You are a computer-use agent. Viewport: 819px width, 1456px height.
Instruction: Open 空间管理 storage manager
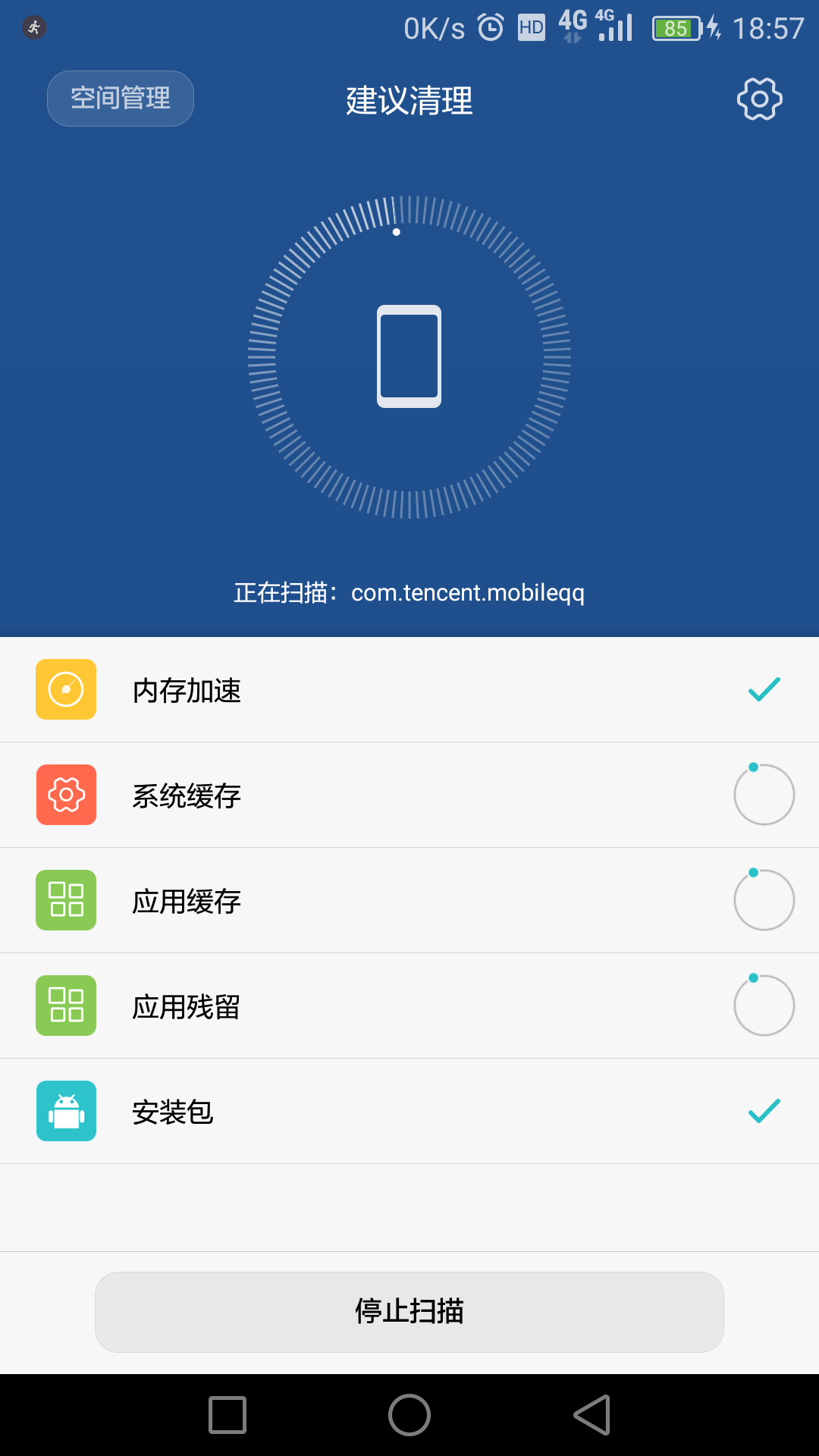[x=121, y=99]
